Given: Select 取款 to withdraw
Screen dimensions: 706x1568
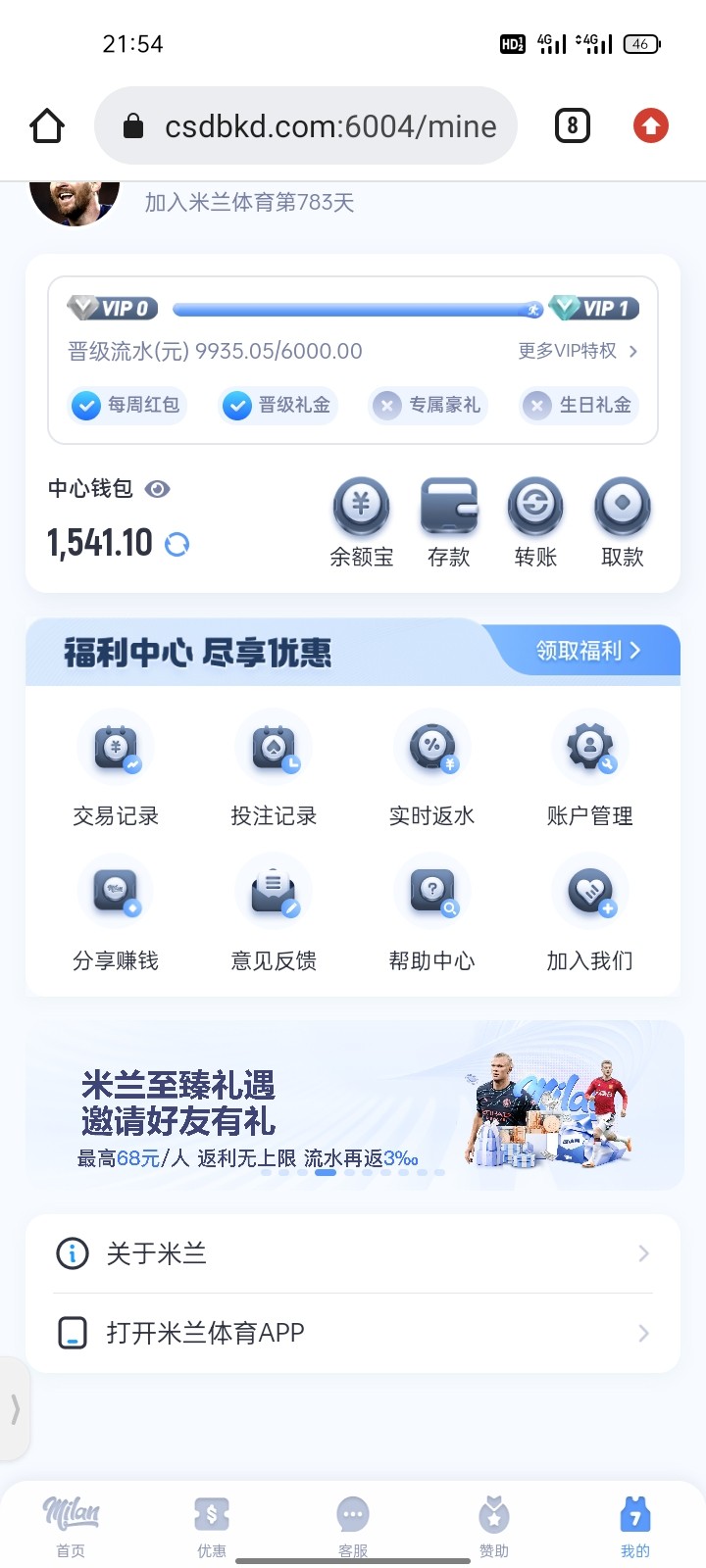Looking at the screenshot, I should 622,522.
